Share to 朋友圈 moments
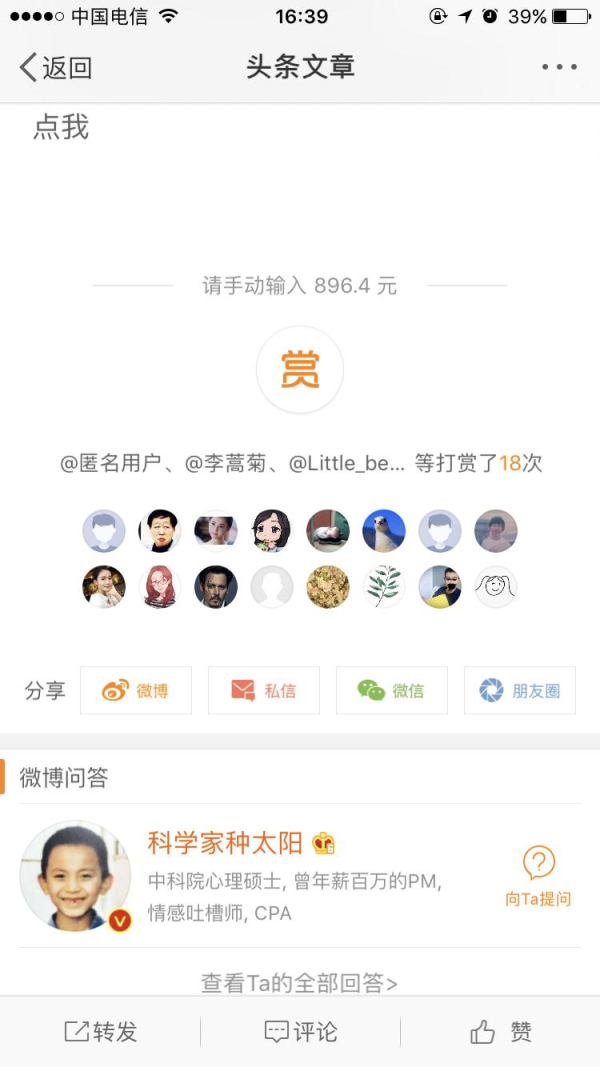Viewport: 600px width, 1067px height. [x=520, y=690]
